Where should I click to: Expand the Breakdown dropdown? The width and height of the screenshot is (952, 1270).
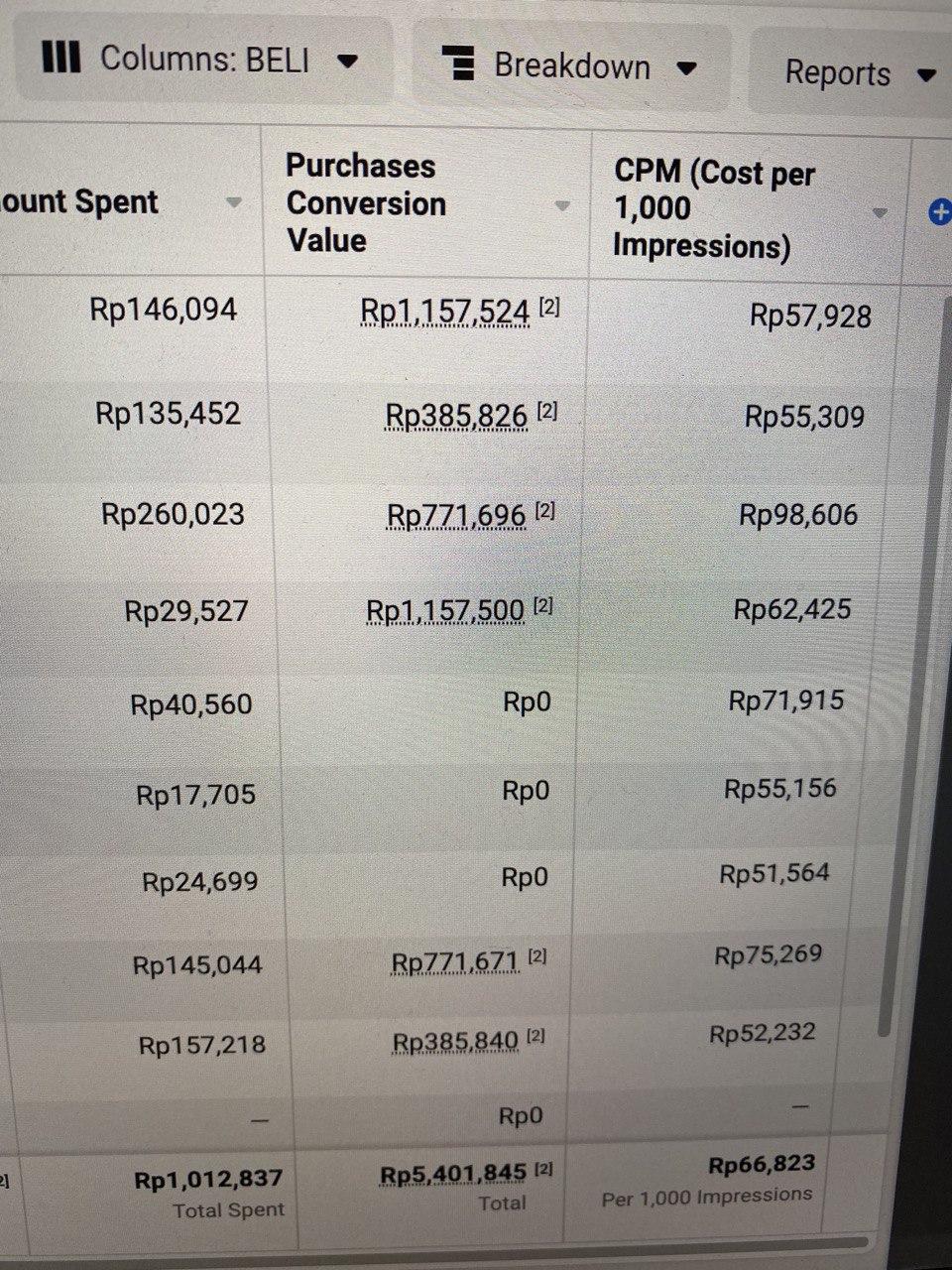point(569,66)
